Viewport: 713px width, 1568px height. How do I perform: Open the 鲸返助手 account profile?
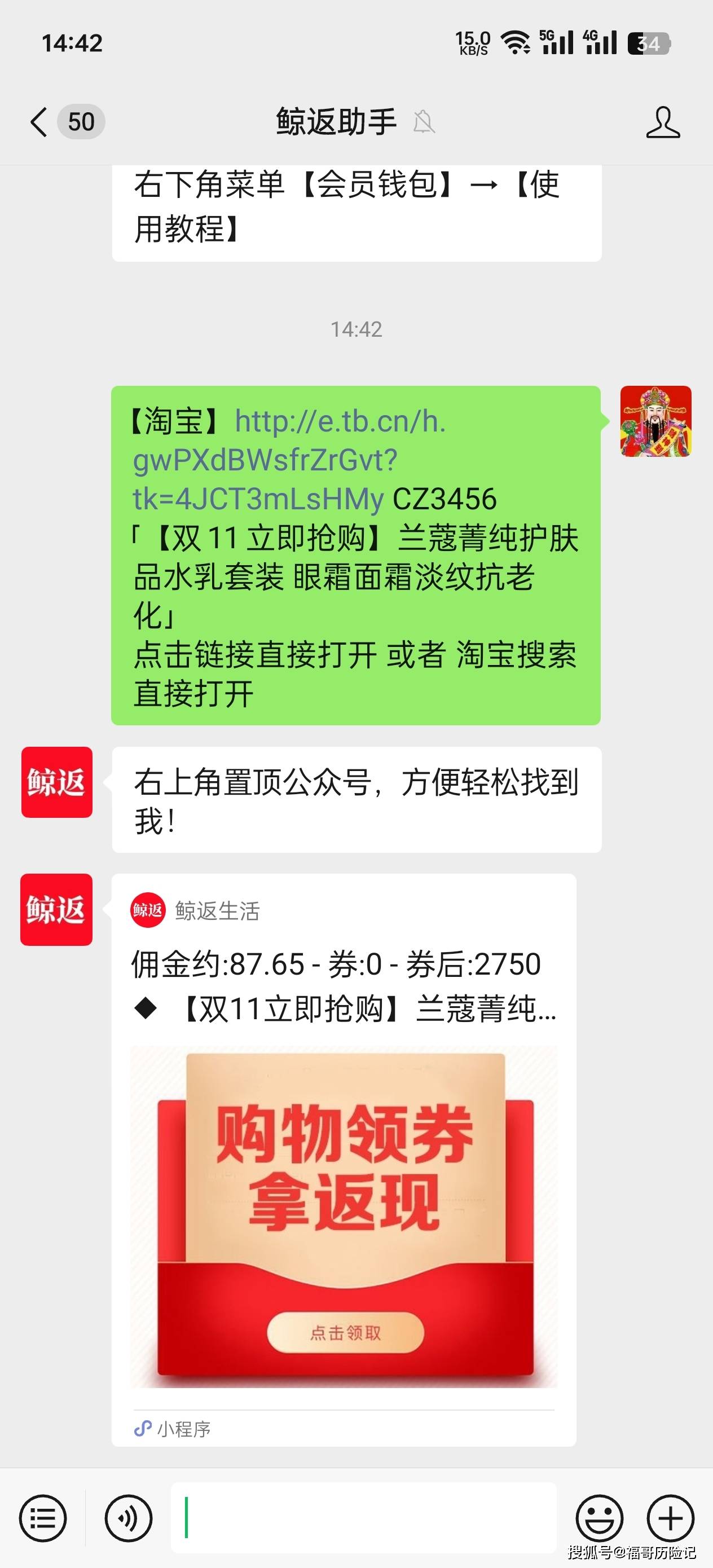click(x=662, y=122)
